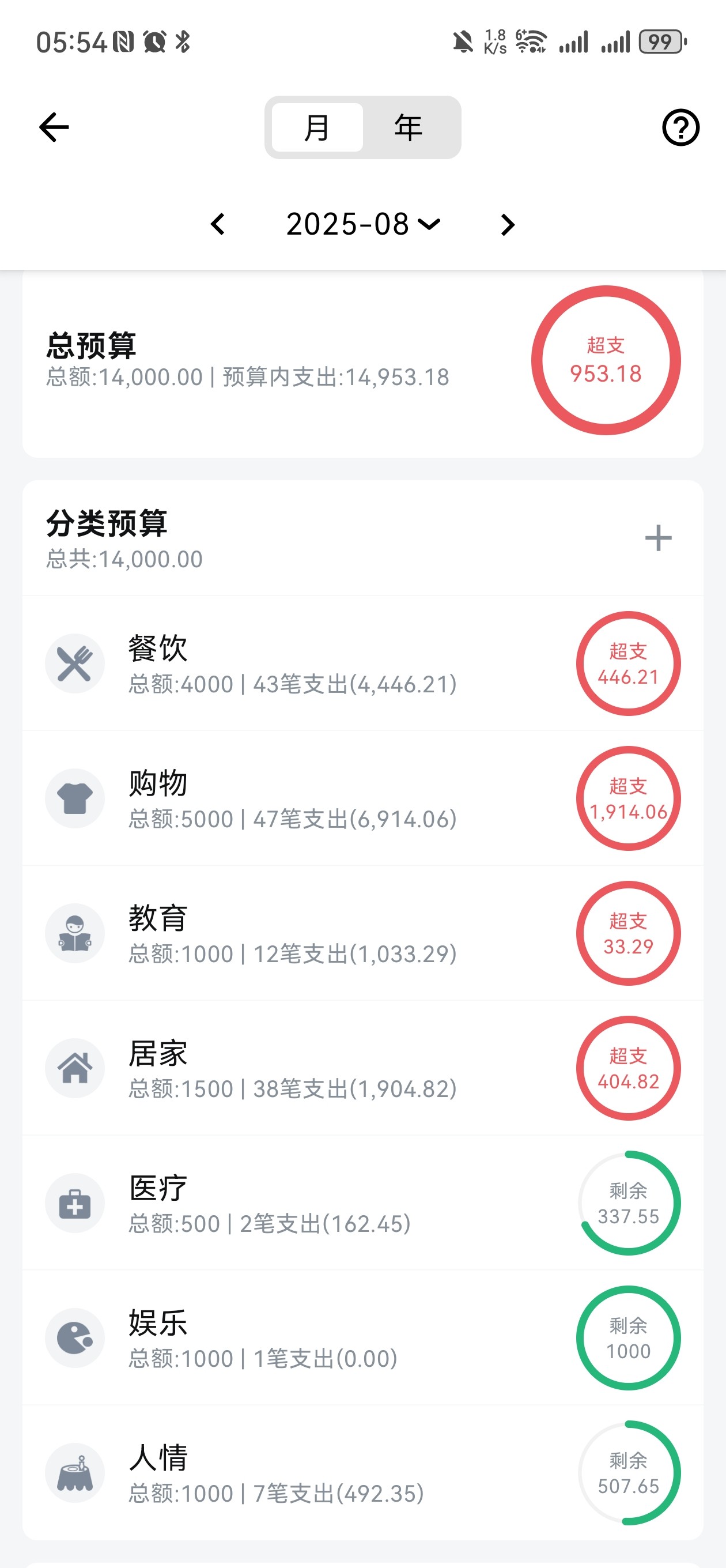Open the 医疗 budget row
Viewport: 726px width, 1568px height.
pos(362,1203)
